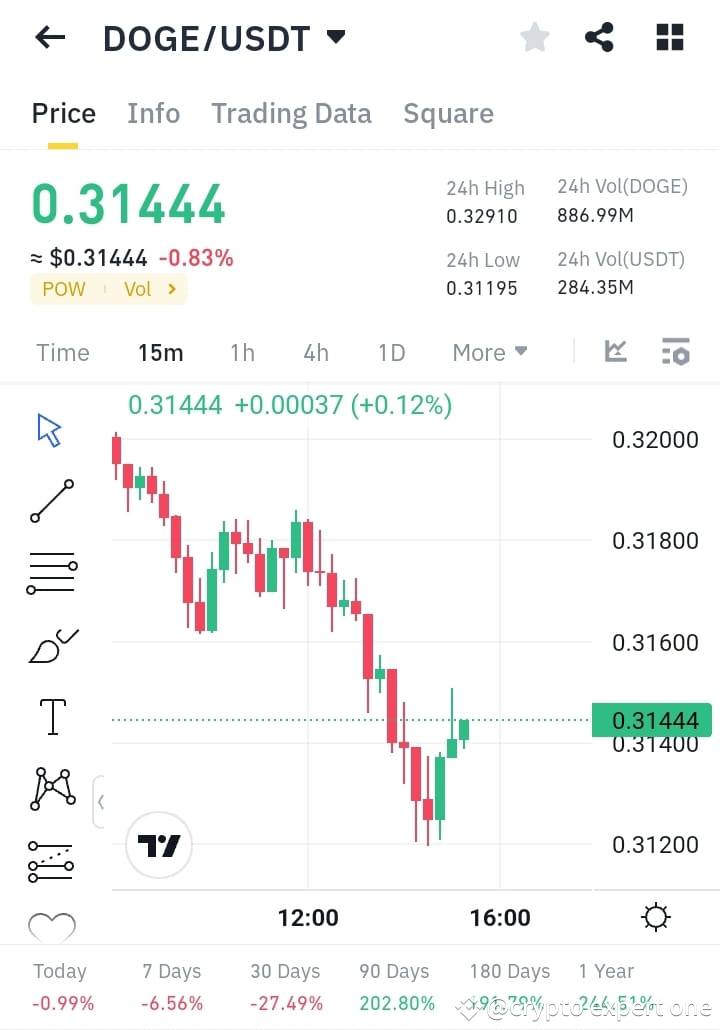Screen dimensions: 720x1030
Task: Select the cursor tool in drawing toolbar
Action: (48, 427)
